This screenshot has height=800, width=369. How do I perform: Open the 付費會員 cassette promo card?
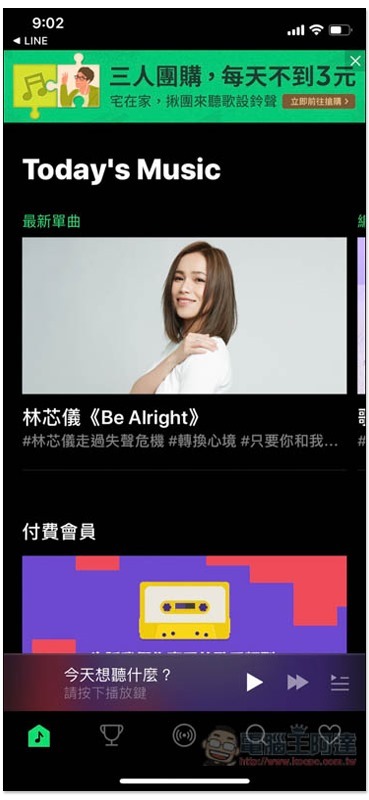coord(184,604)
